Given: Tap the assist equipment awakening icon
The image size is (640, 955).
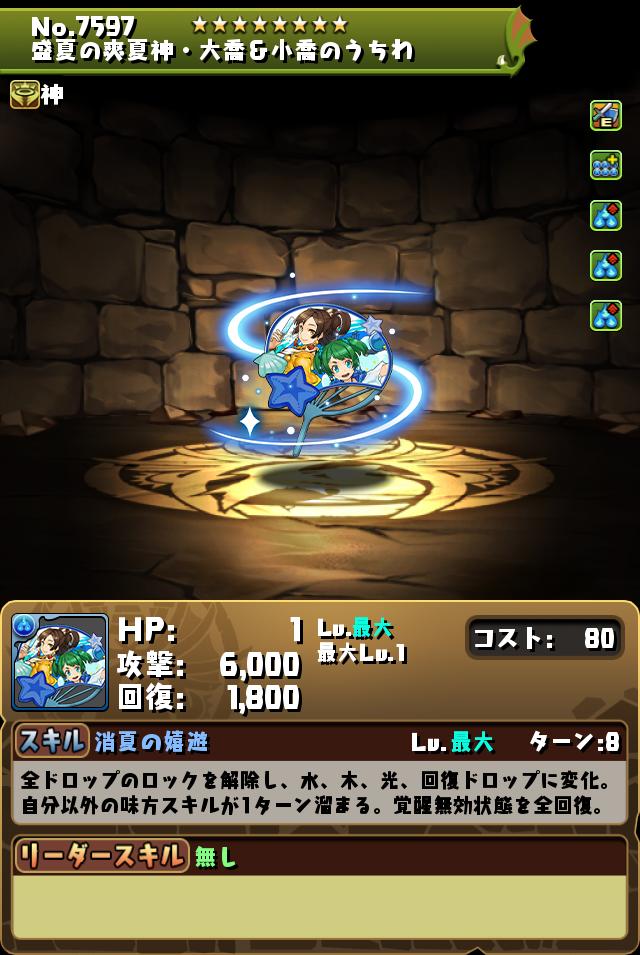Looking at the screenshot, I should 606,116.
